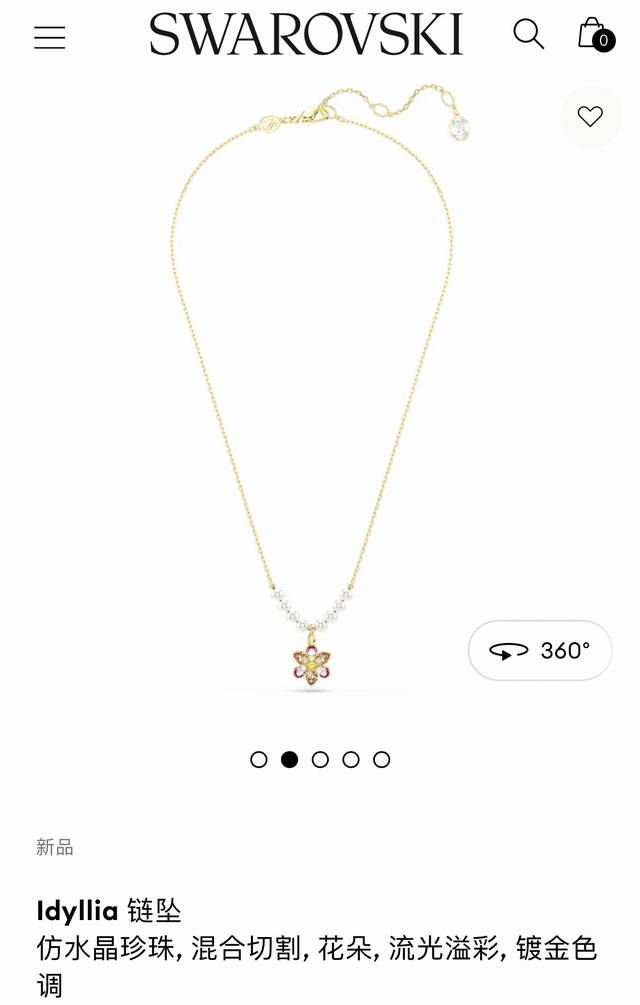
Task: Open the search magnifier
Action: pyautogui.click(x=528, y=34)
